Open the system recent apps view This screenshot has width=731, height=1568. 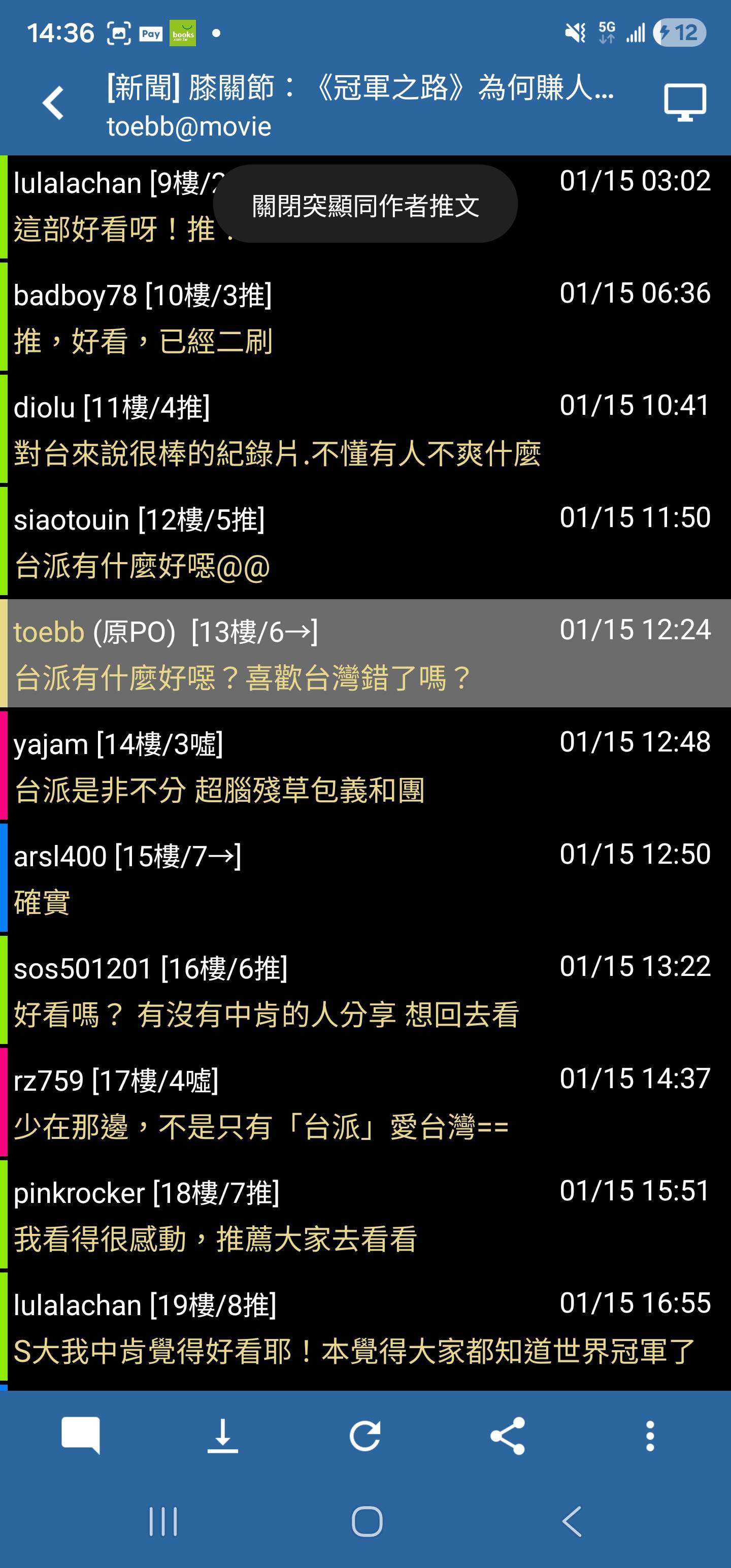[163, 1522]
